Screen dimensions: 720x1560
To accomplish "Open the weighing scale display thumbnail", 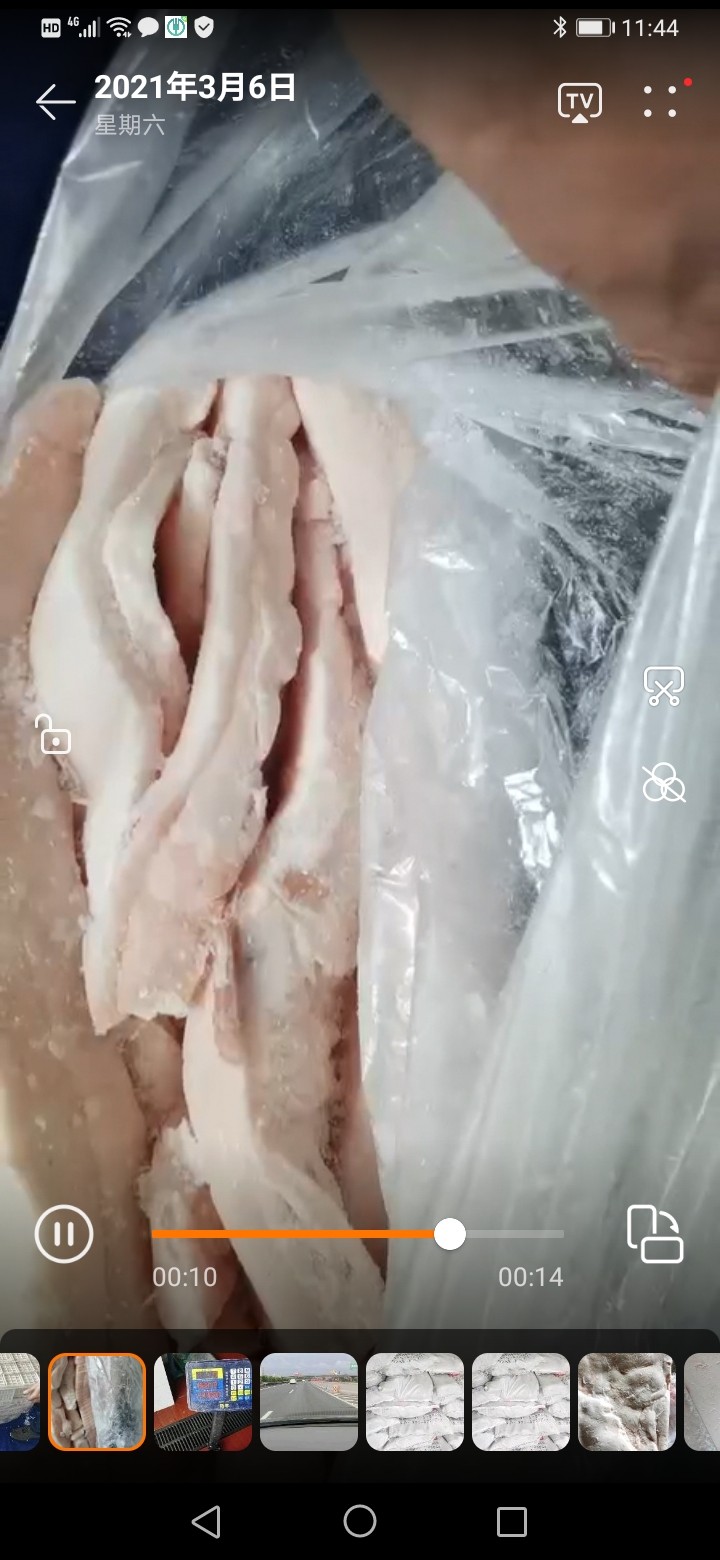I will (x=203, y=1401).
